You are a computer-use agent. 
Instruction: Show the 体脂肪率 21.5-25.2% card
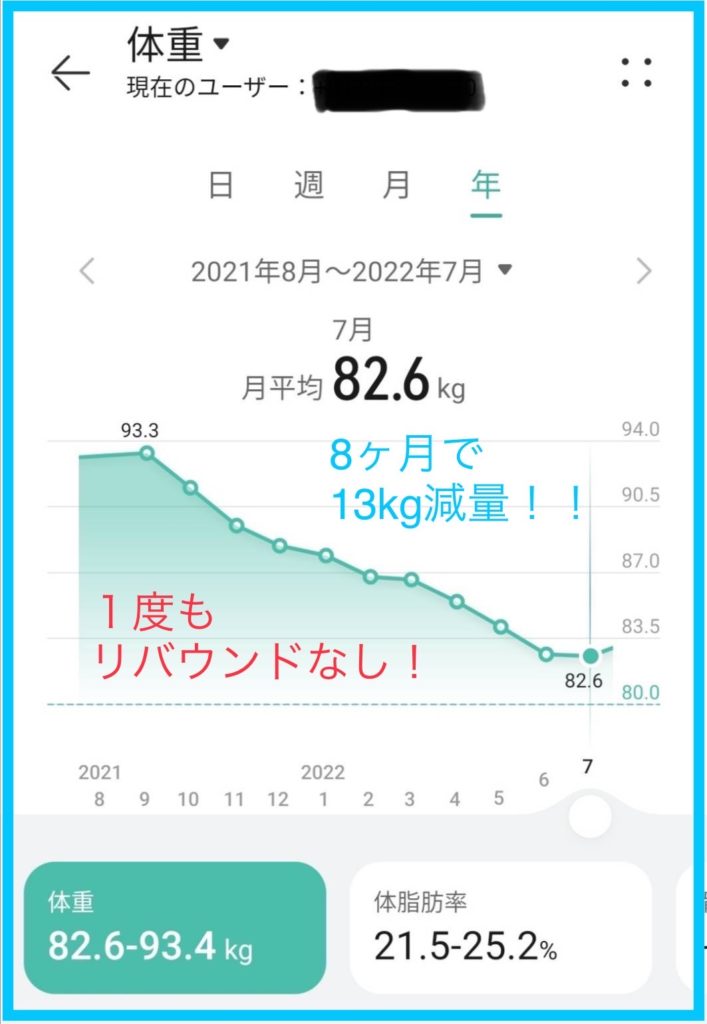pos(500,928)
